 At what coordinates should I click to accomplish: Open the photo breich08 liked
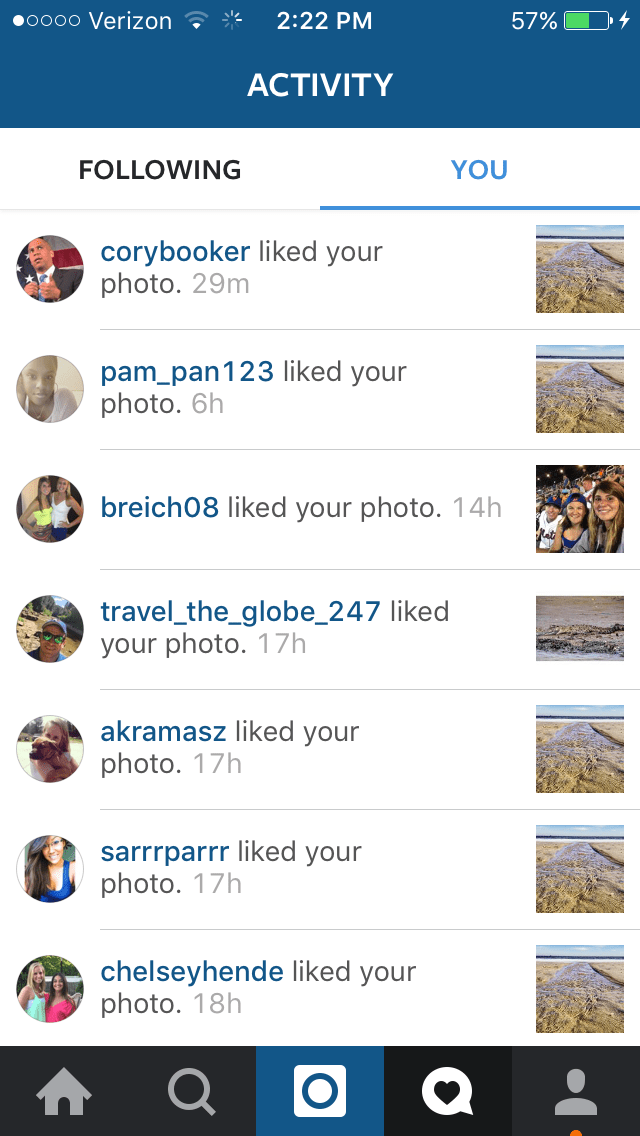pos(580,509)
